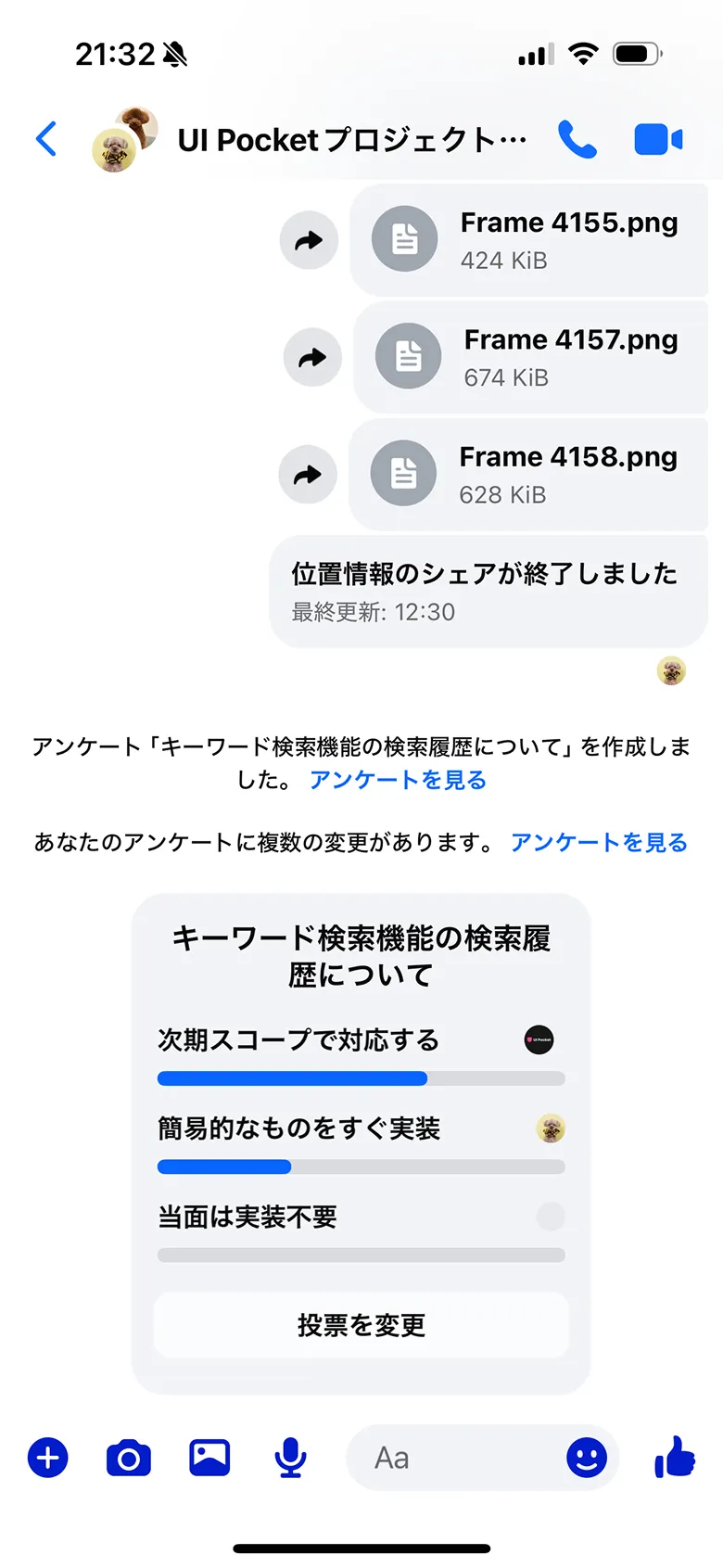This screenshot has width=723, height=1568.
Task: Start a video call
Action: [x=658, y=140]
